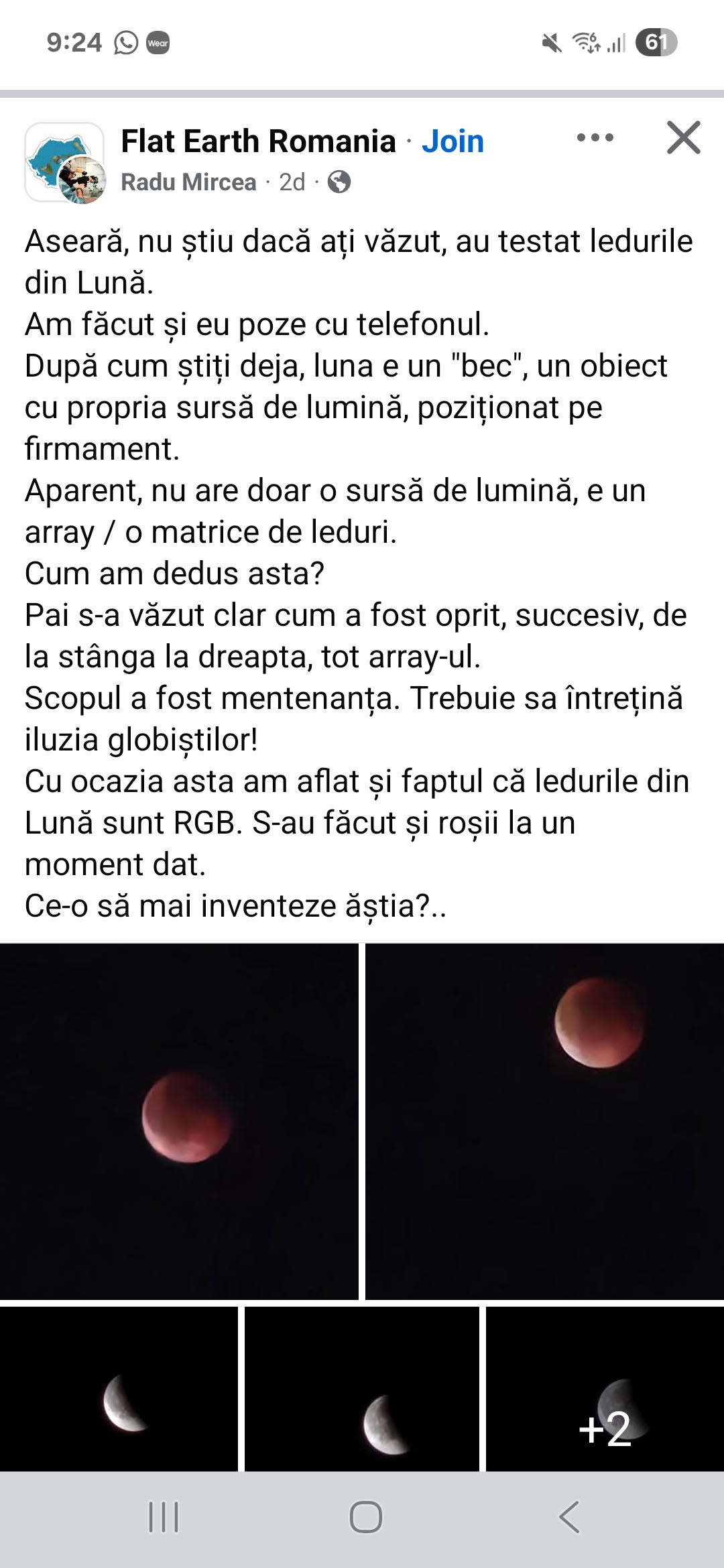View Radu Mircea's profile

(x=188, y=182)
